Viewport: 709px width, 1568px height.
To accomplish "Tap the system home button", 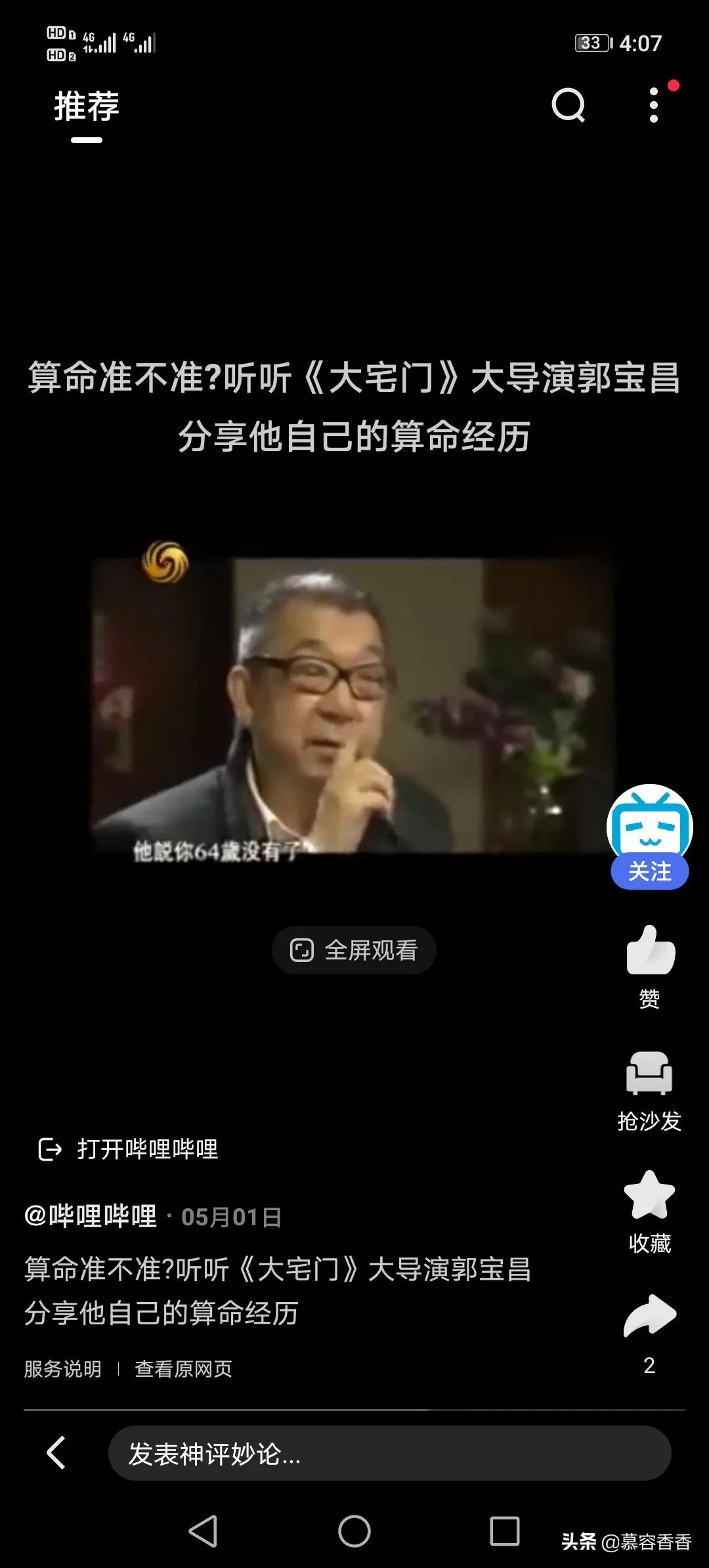I will pos(354,1531).
